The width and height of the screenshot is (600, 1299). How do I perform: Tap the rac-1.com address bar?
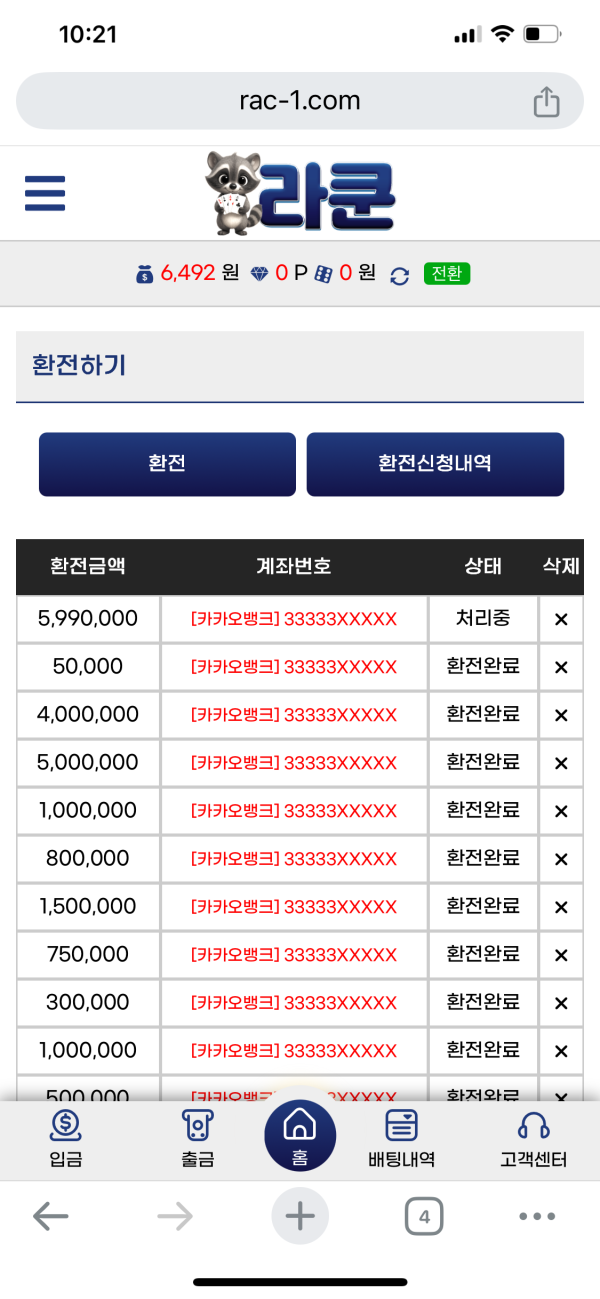point(300,101)
